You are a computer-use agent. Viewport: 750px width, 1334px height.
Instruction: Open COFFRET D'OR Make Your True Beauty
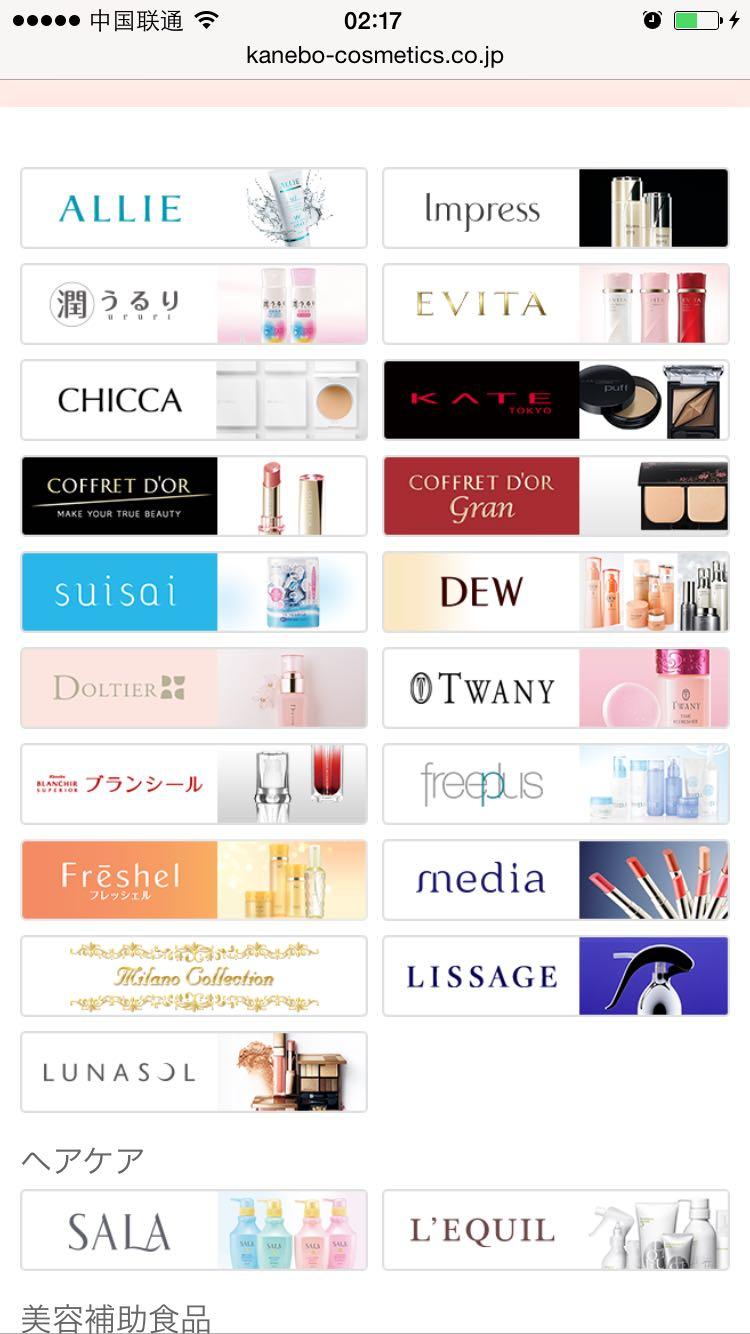tap(194, 496)
